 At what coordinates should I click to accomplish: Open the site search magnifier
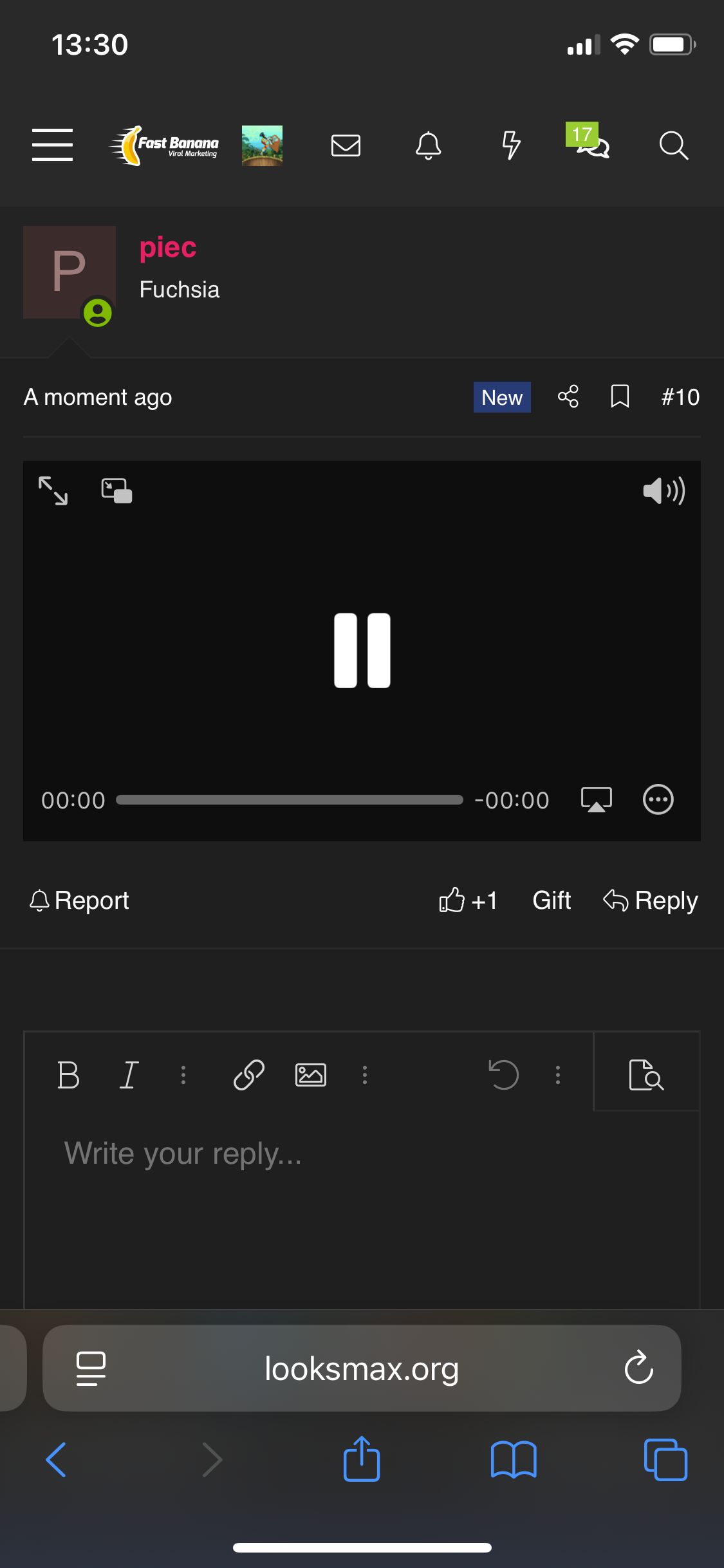(x=673, y=145)
